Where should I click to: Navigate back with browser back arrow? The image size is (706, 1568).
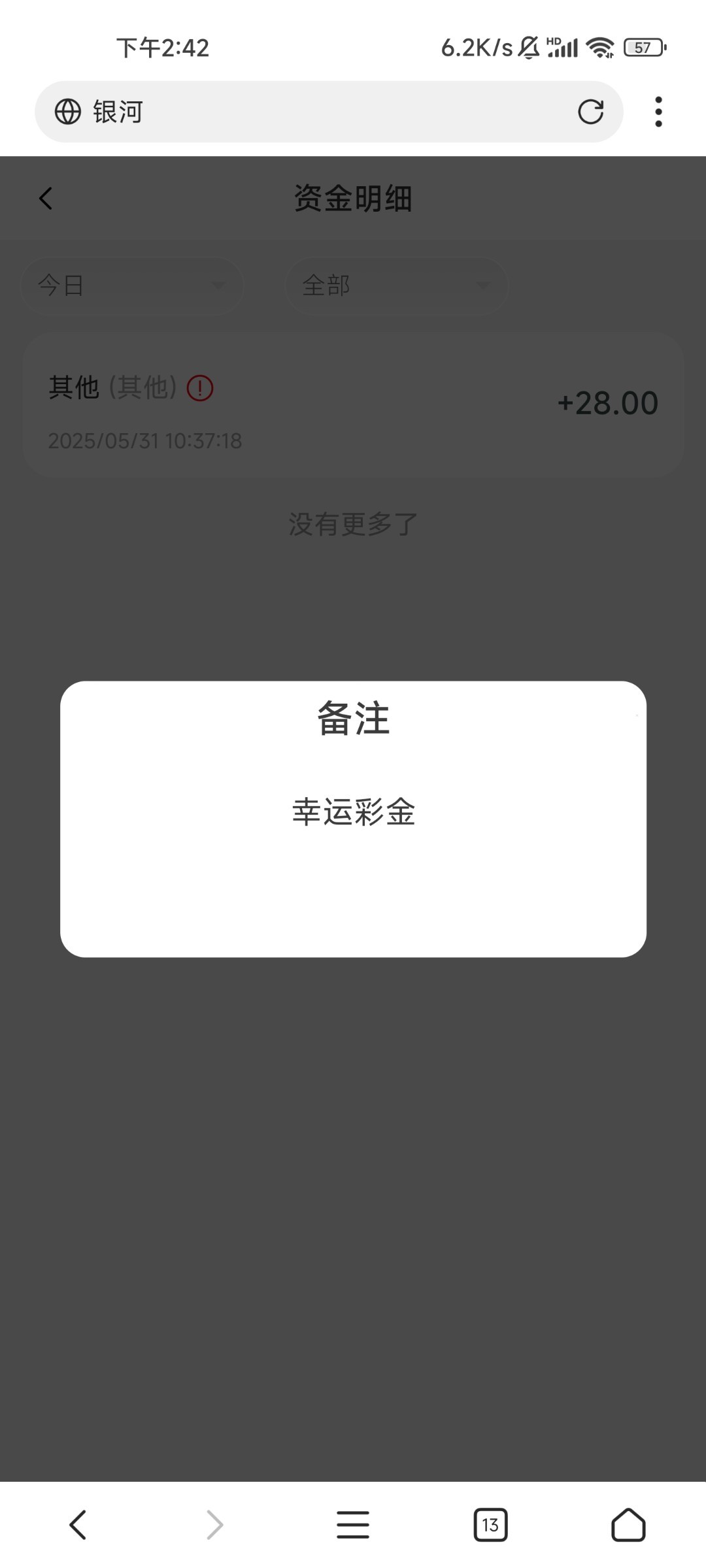(x=78, y=1525)
